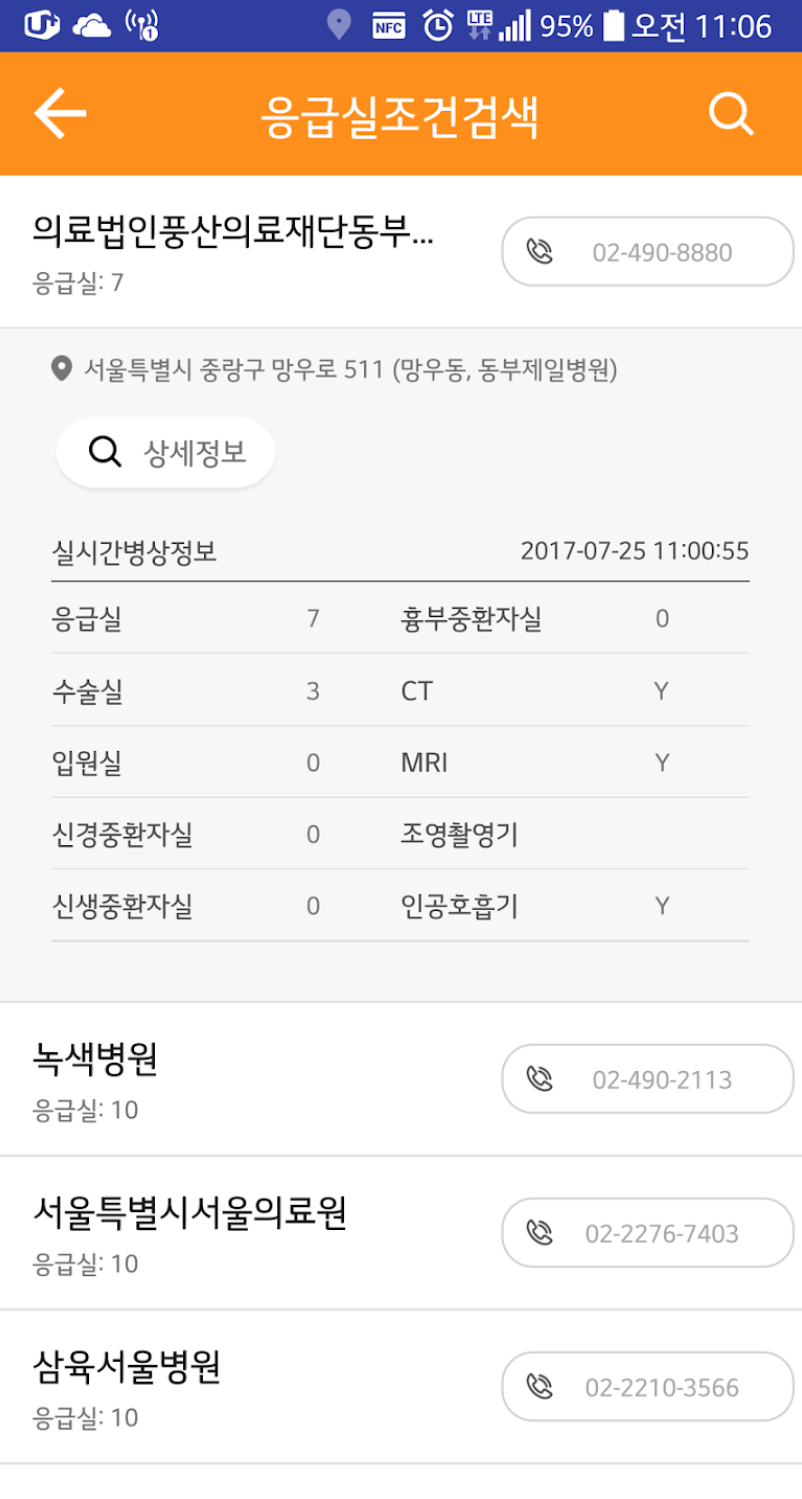This screenshot has width=802, height=1499.
Task: Open 상세정보 for 동부제일병원
Action: point(165,452)
